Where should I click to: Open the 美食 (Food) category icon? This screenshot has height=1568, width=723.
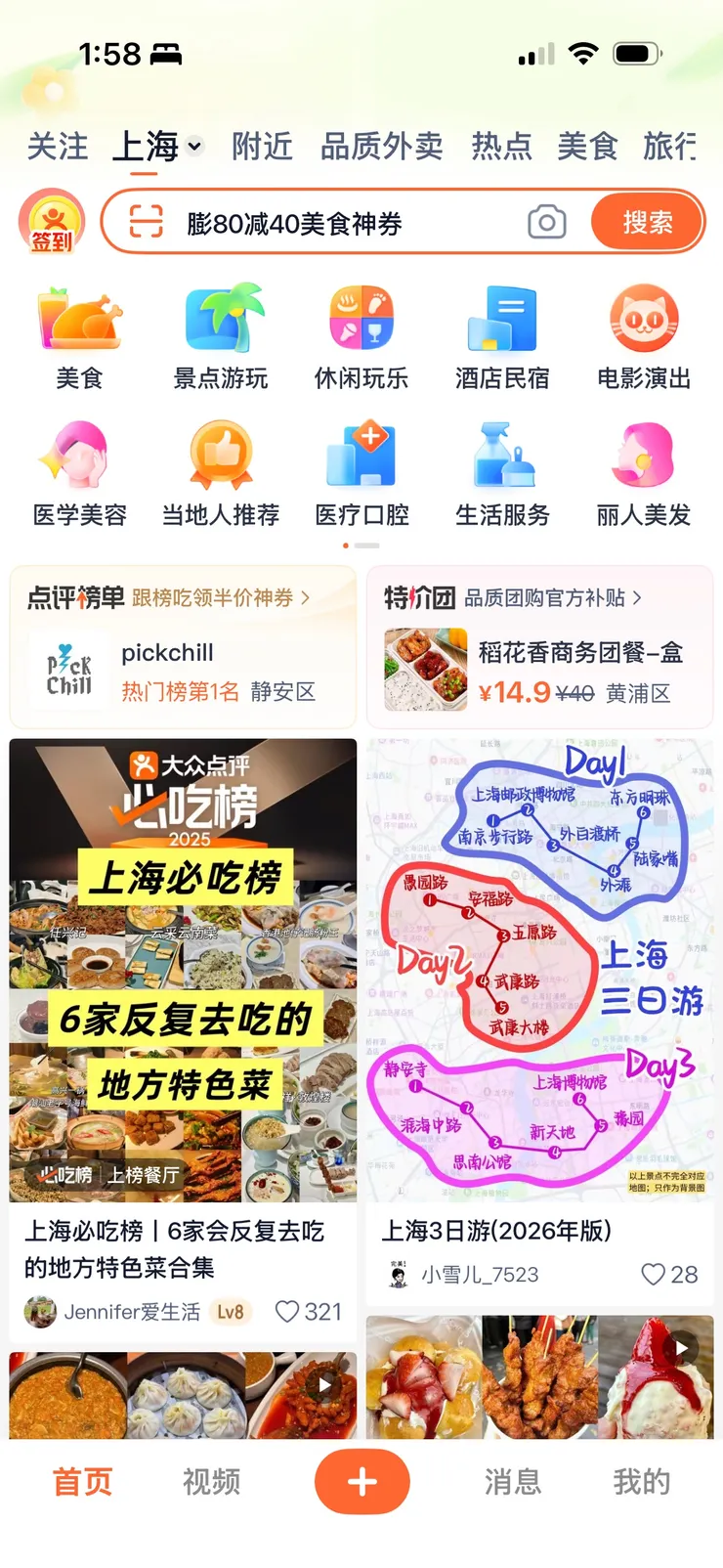pyautogui.click(x=78, y=332)
